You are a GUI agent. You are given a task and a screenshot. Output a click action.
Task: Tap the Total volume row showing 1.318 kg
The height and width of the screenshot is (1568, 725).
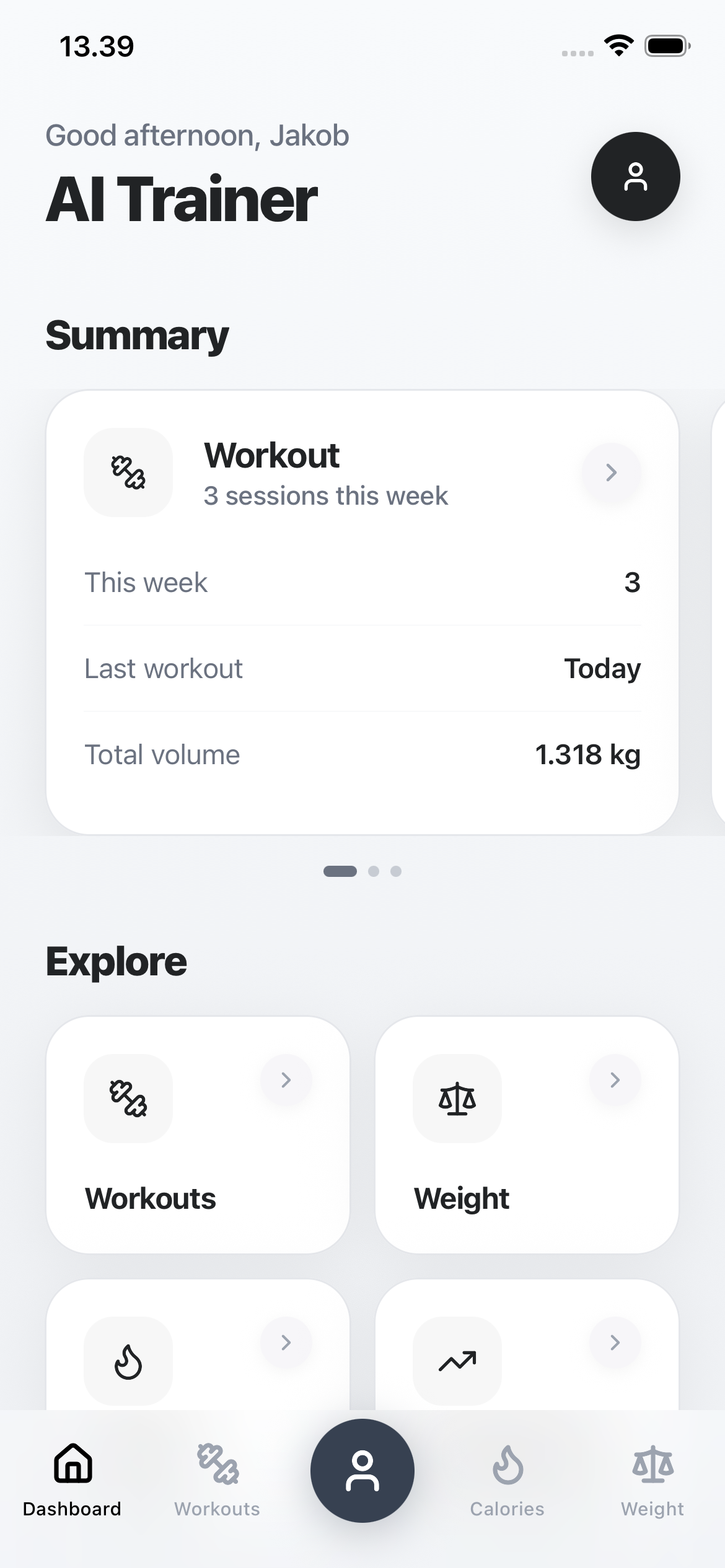(x=362, y=754)
